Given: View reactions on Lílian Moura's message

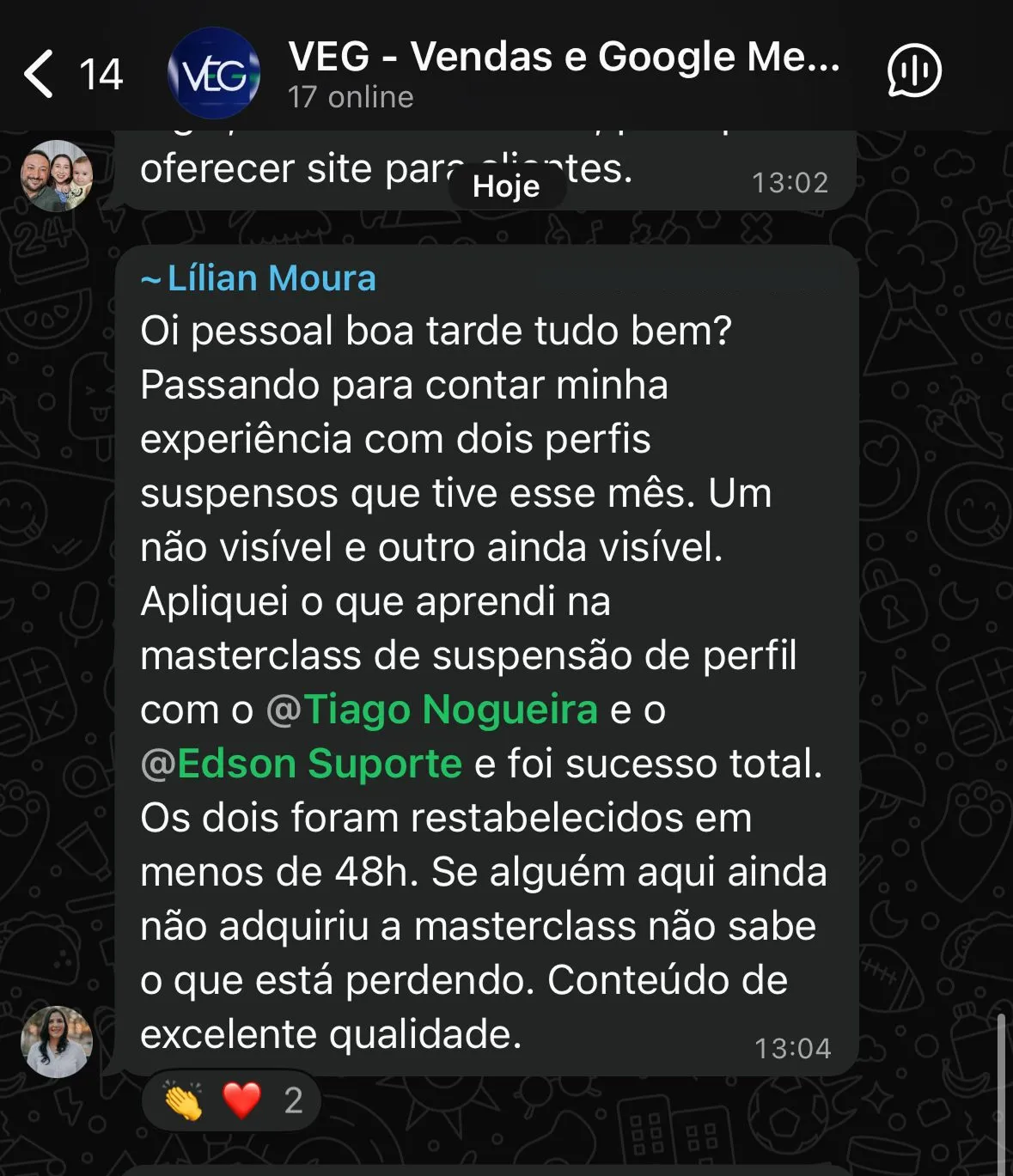Looking at the screenshot, I should click(231, 1100).
